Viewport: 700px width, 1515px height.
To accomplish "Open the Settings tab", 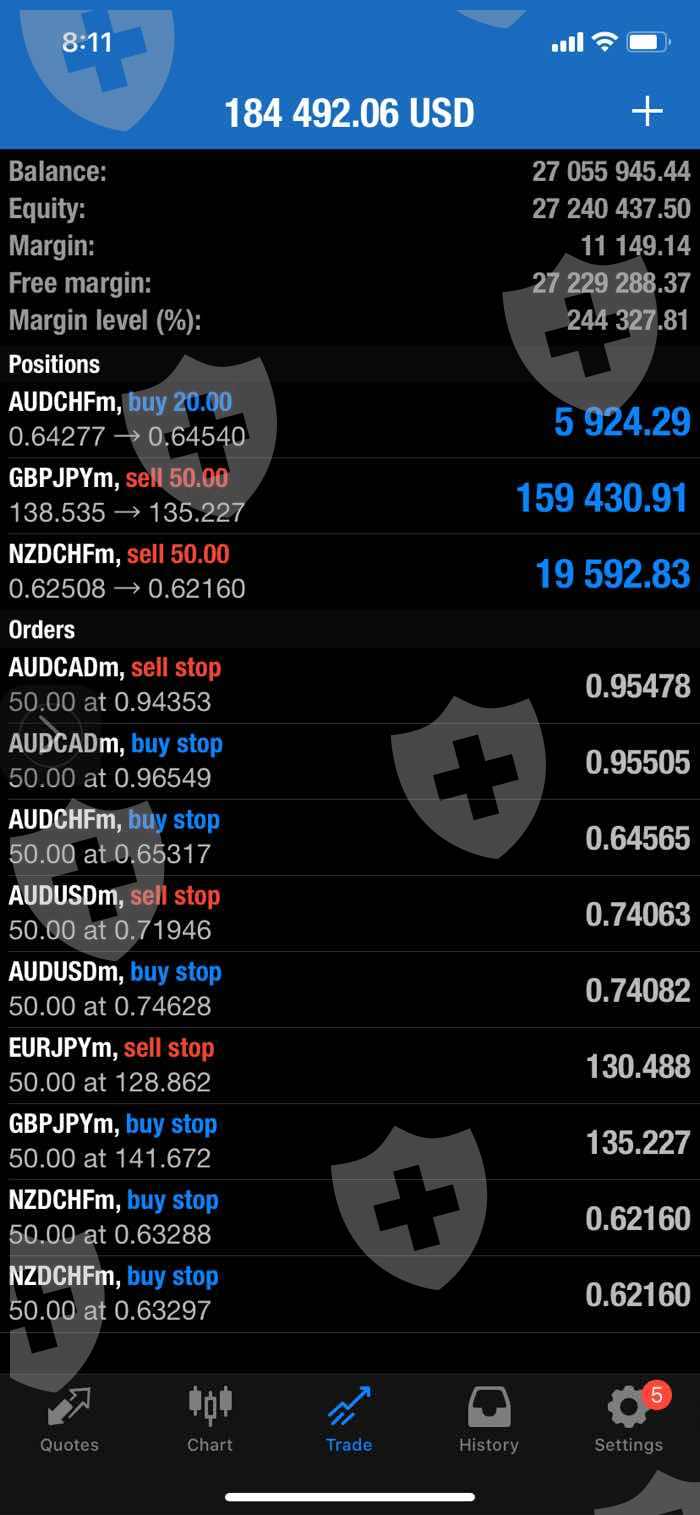I will (x=628, y=1420).
